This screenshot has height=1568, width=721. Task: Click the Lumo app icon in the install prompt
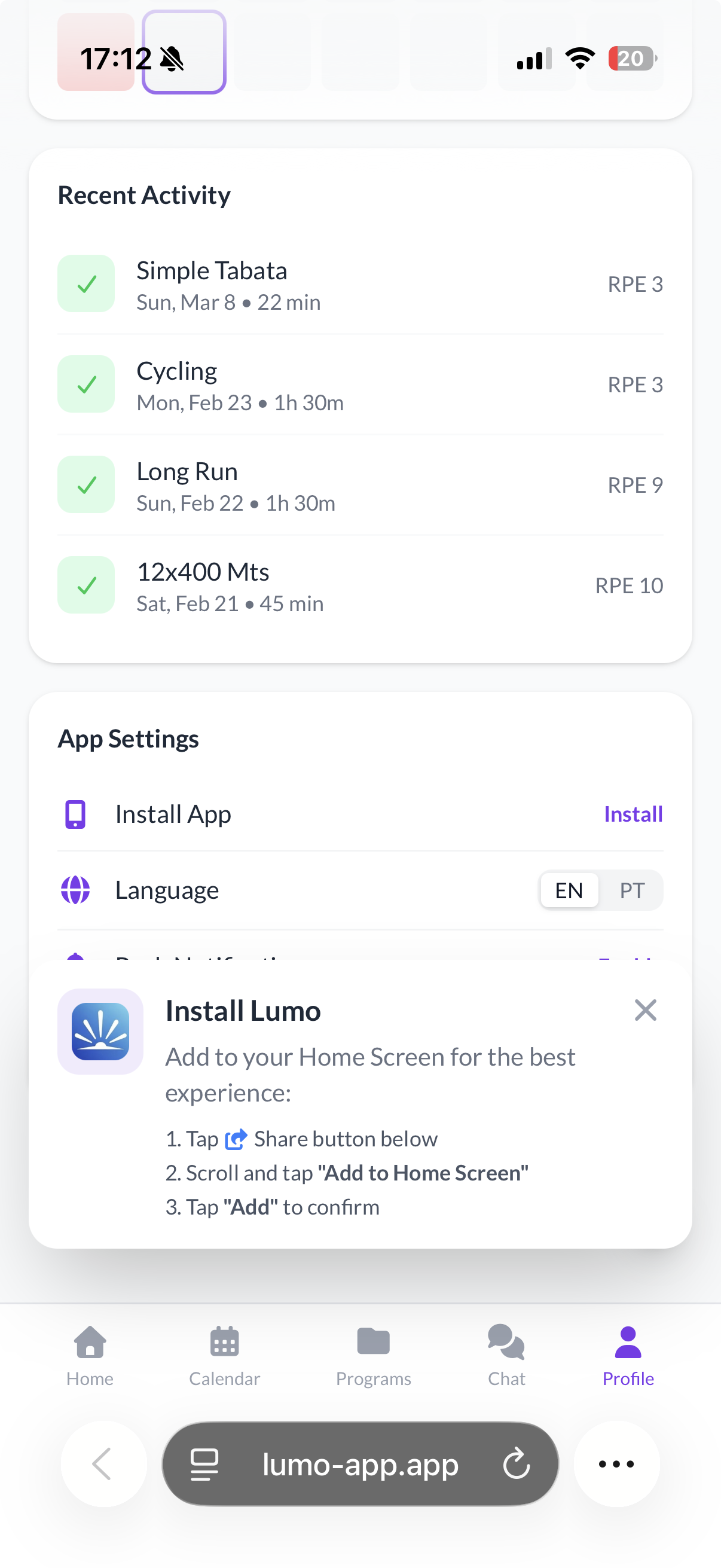click(x=100, y=1030)
